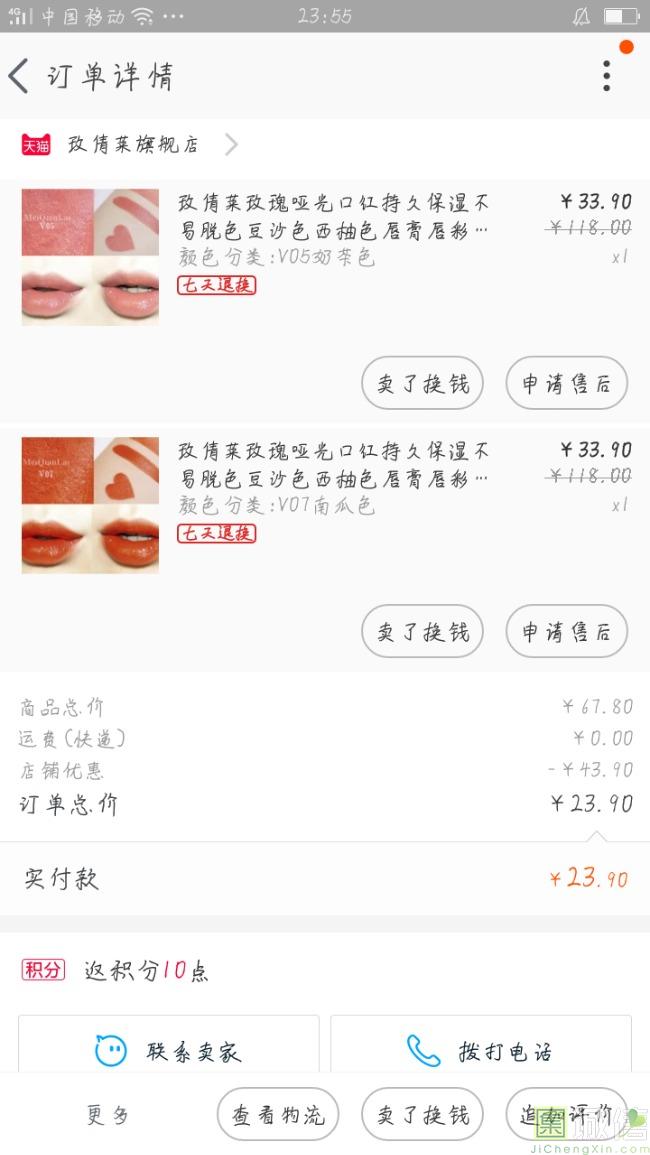Add a follow-up review with 追加评价
Image resolution: width=650 pixels, height=1155 pixels.
click(566, 1115)
